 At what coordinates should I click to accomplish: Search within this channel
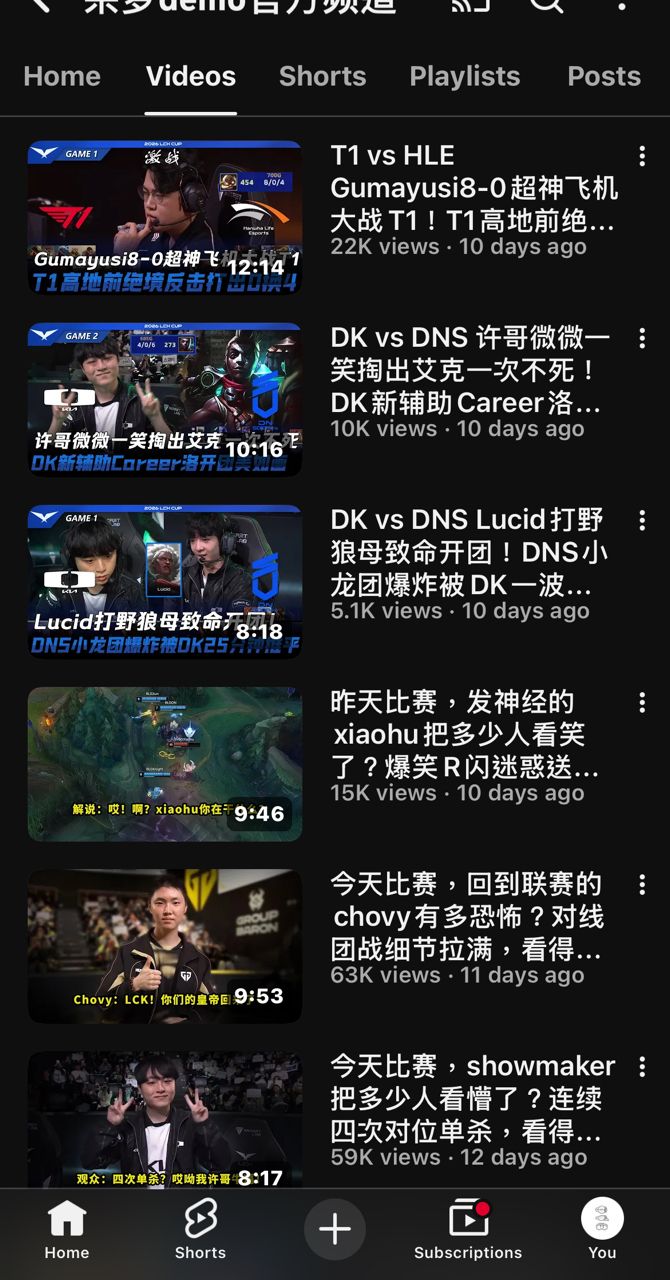[x=546, y=5]
